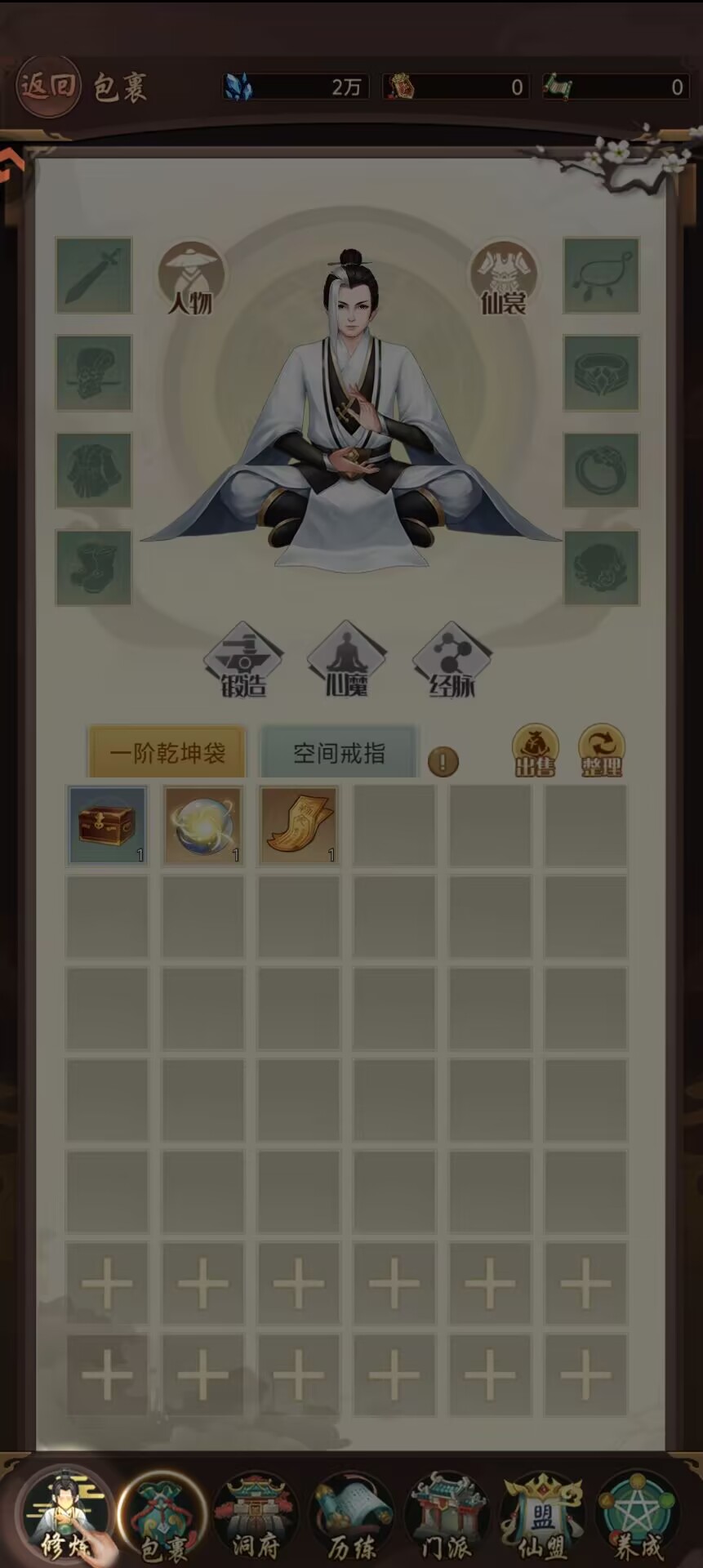
Task: Tap the empty necklace equipment slot
Action: tap(602, 275)
